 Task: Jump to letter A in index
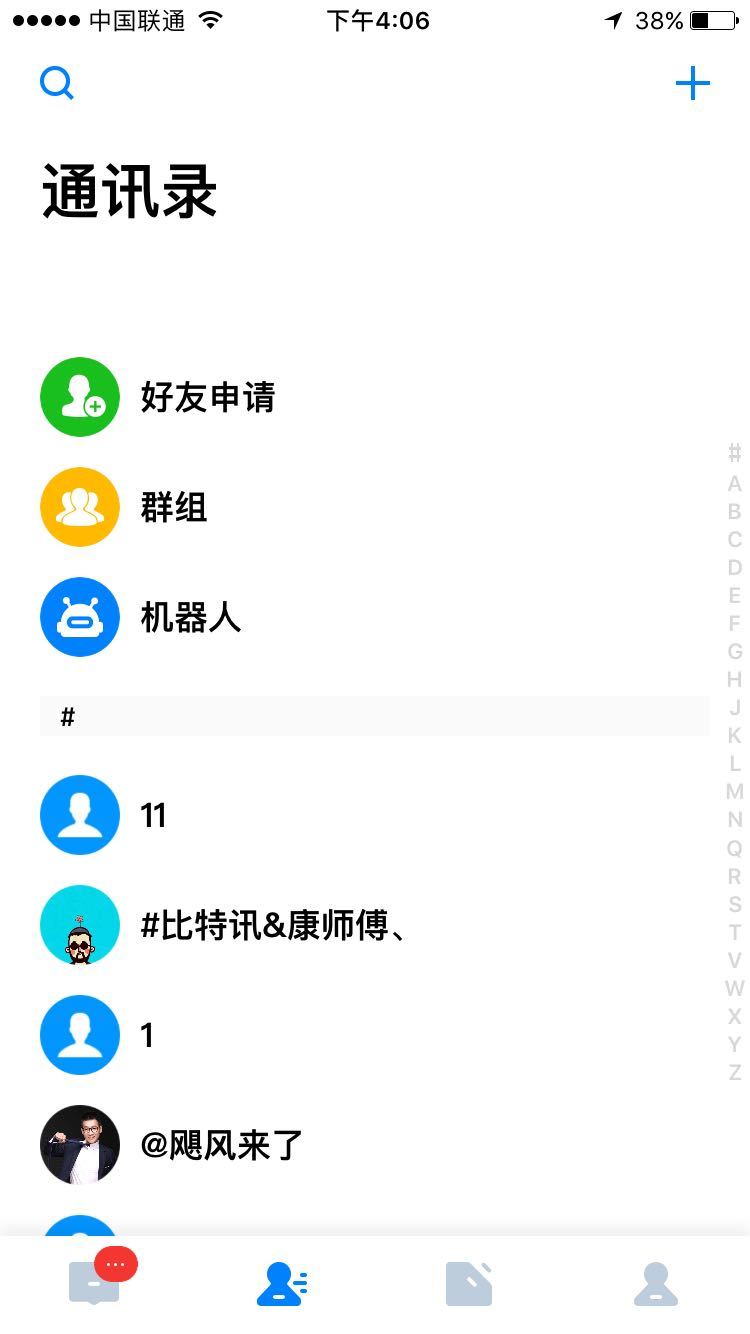734,484
